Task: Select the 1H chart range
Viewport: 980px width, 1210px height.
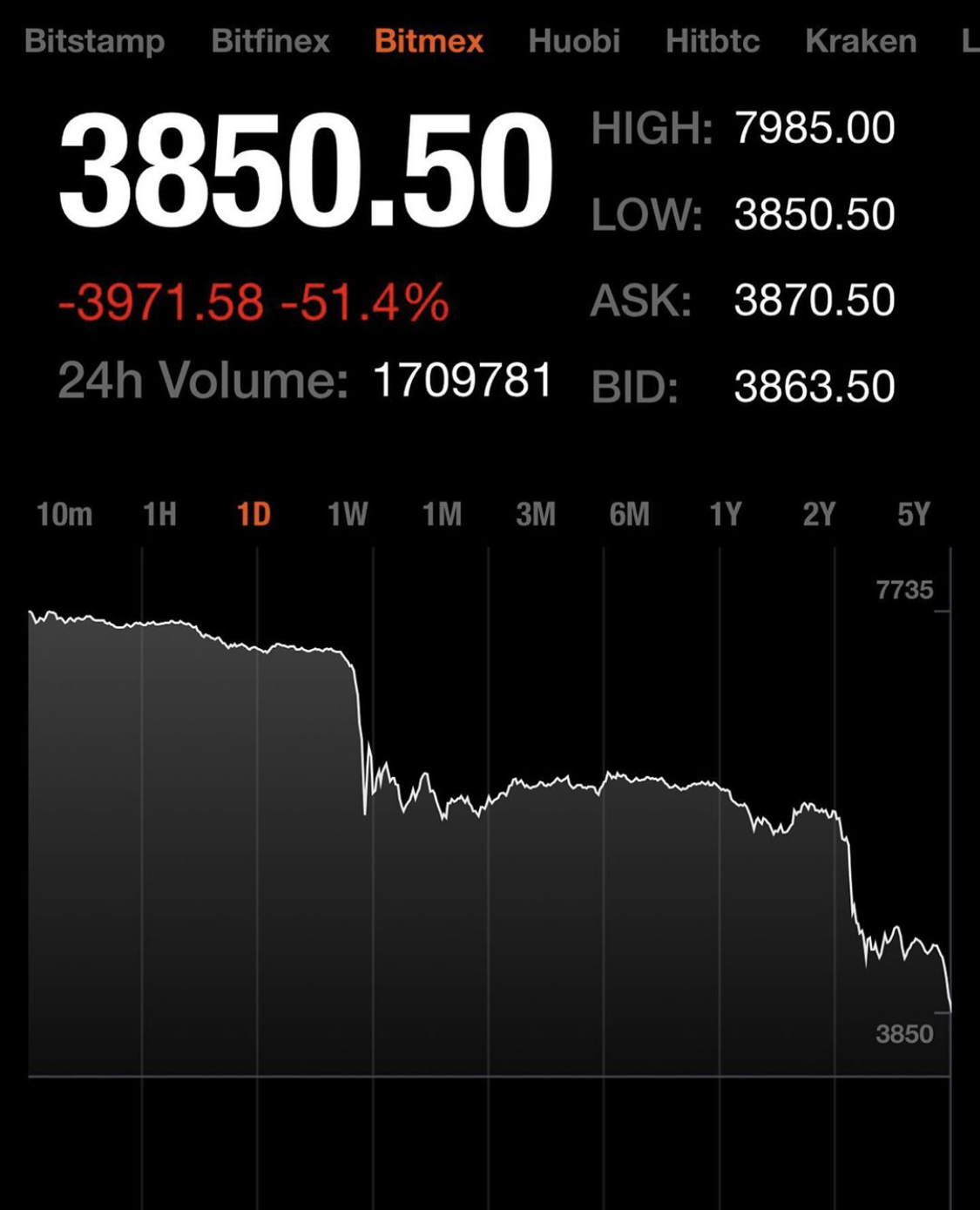Action: (x=159, y=514)
